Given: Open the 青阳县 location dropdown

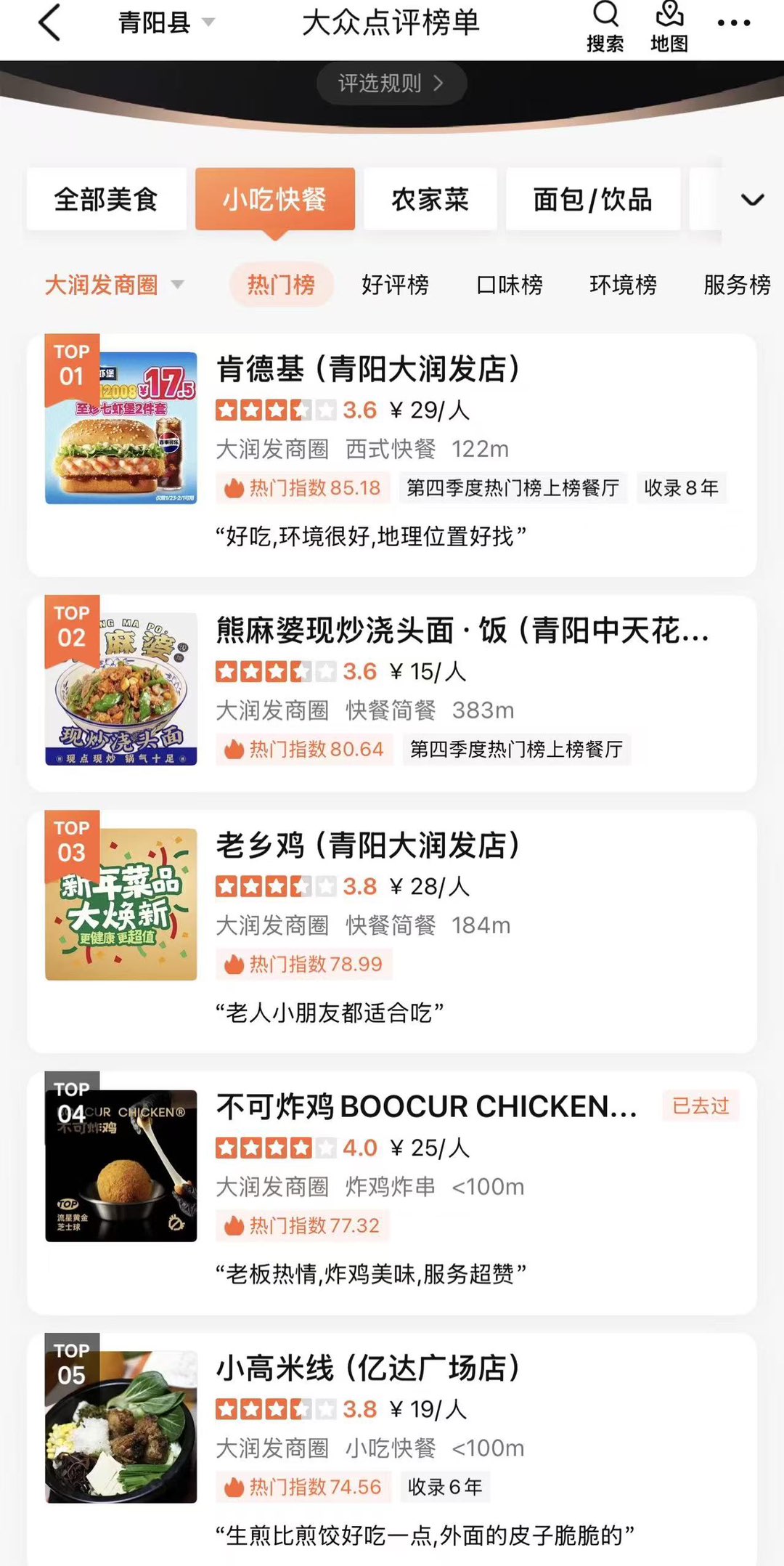Looking at the screenshot, I should [166, 23].
